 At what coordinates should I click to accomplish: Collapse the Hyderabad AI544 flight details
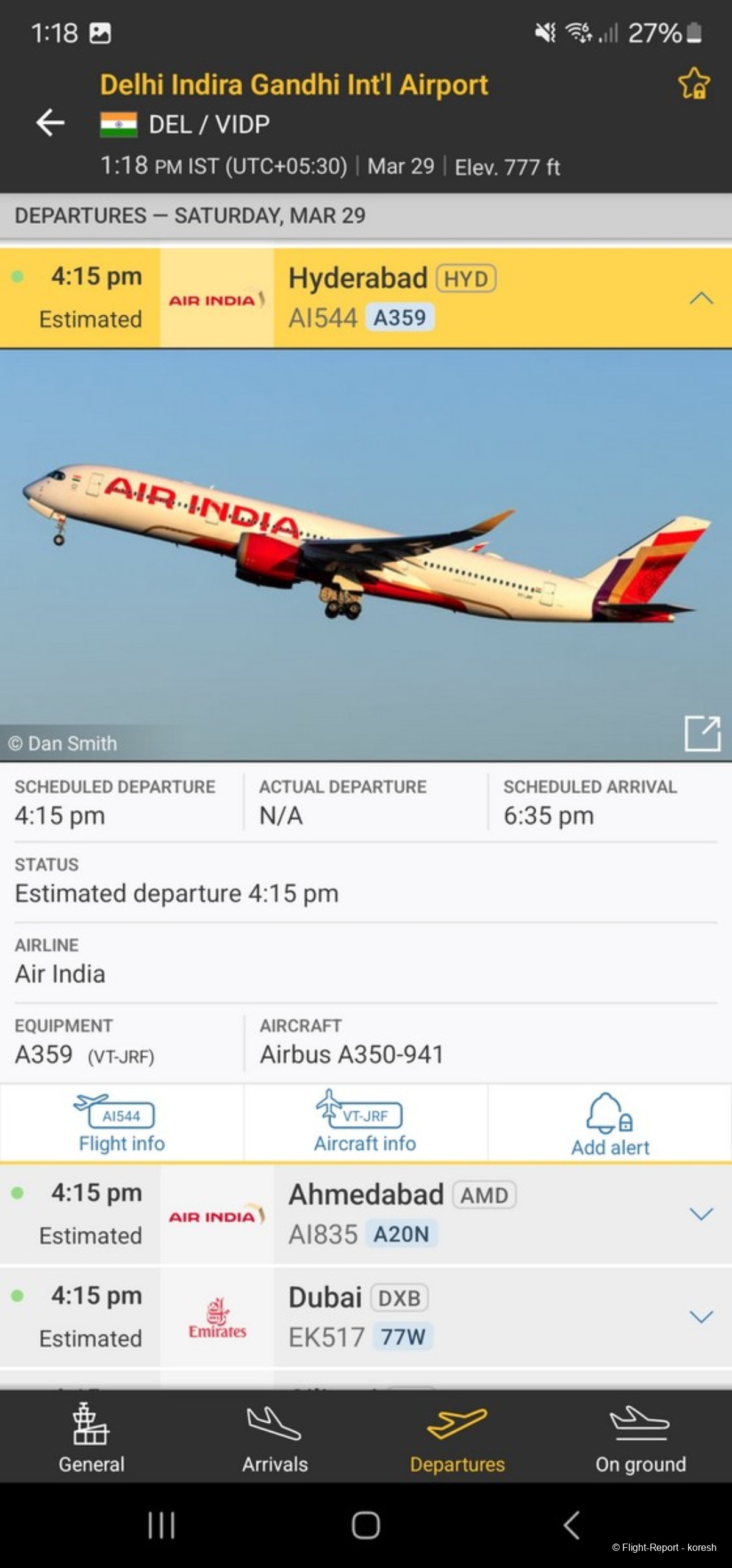tap(701, 298)
